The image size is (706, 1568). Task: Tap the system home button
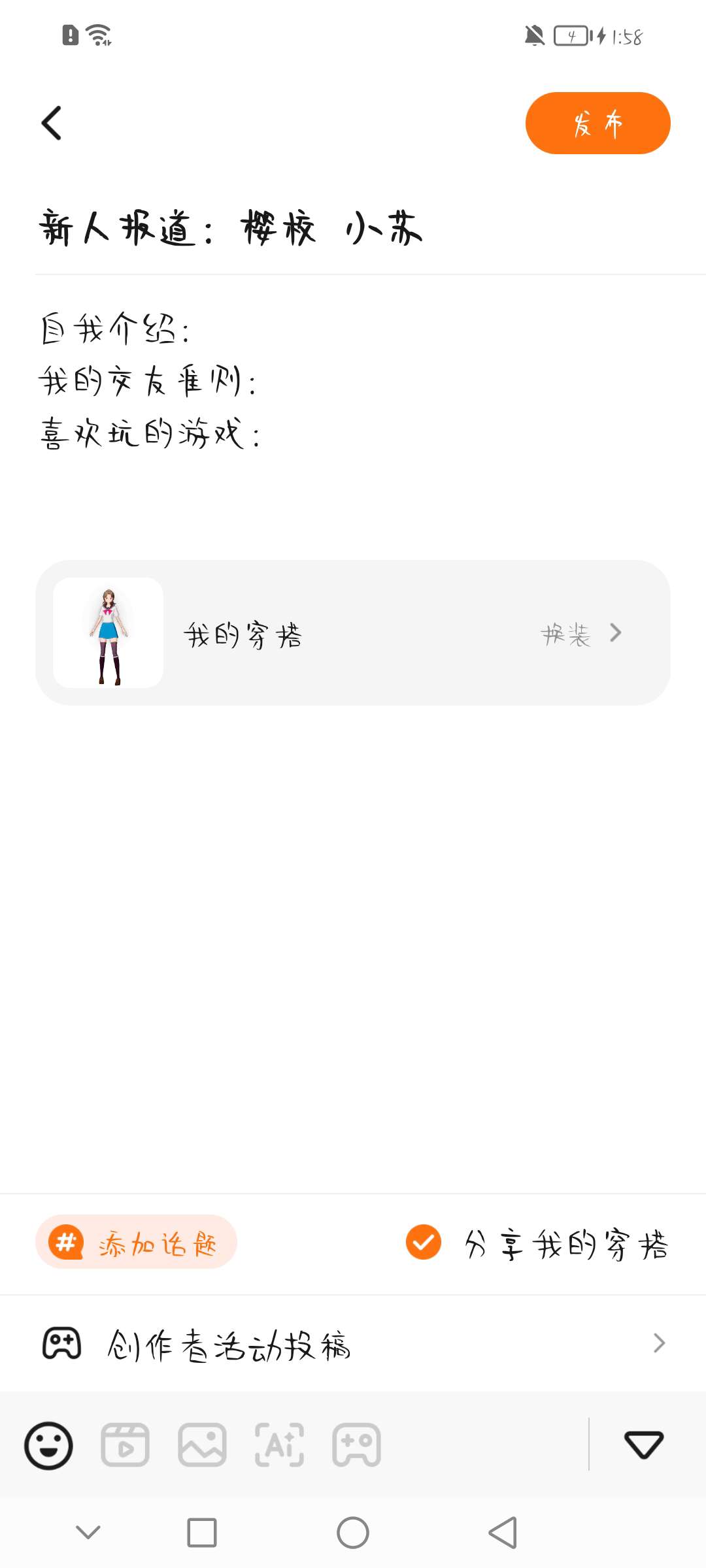(x=353, y=1533)
